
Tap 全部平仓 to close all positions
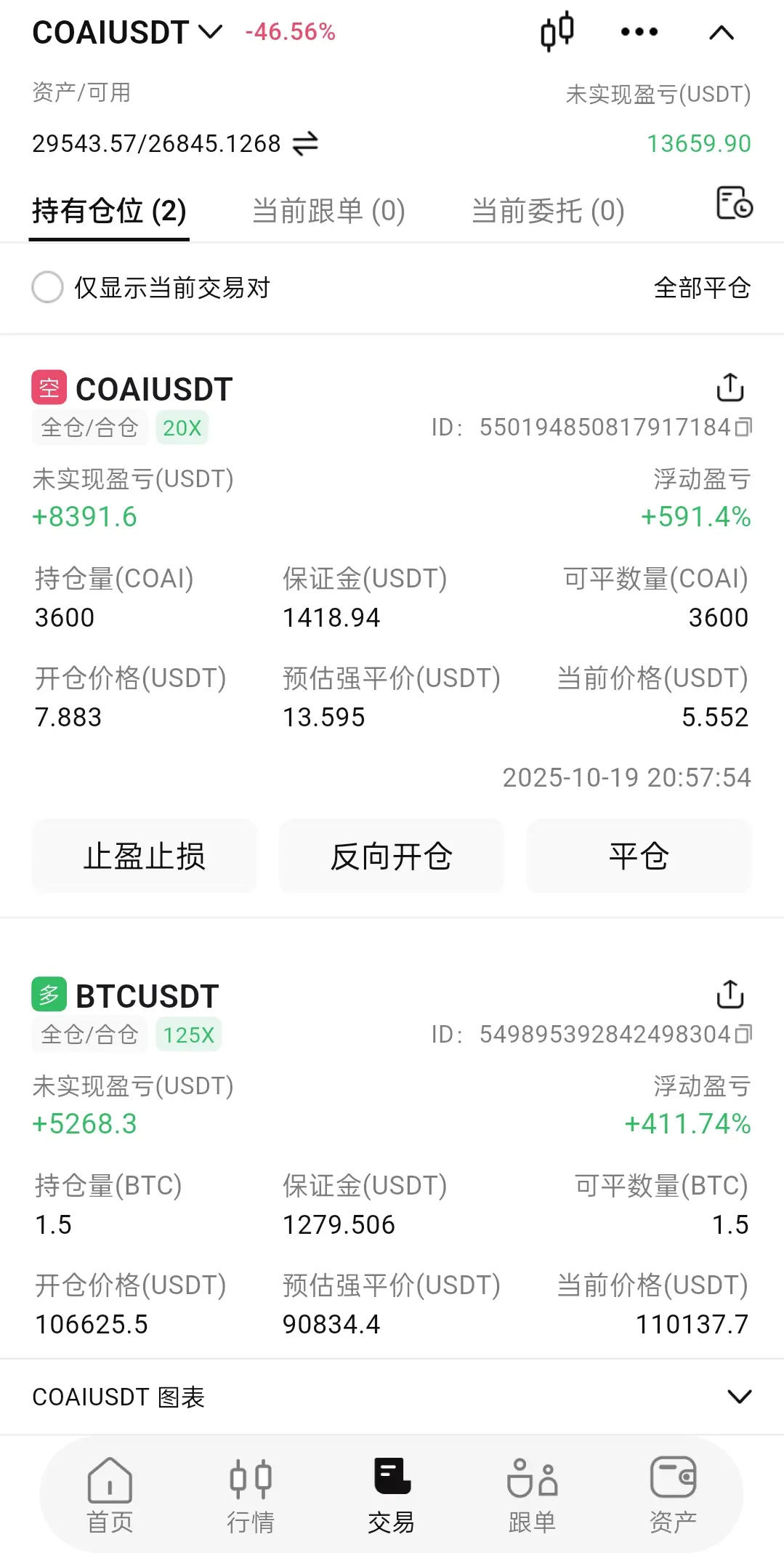(702, 288)
